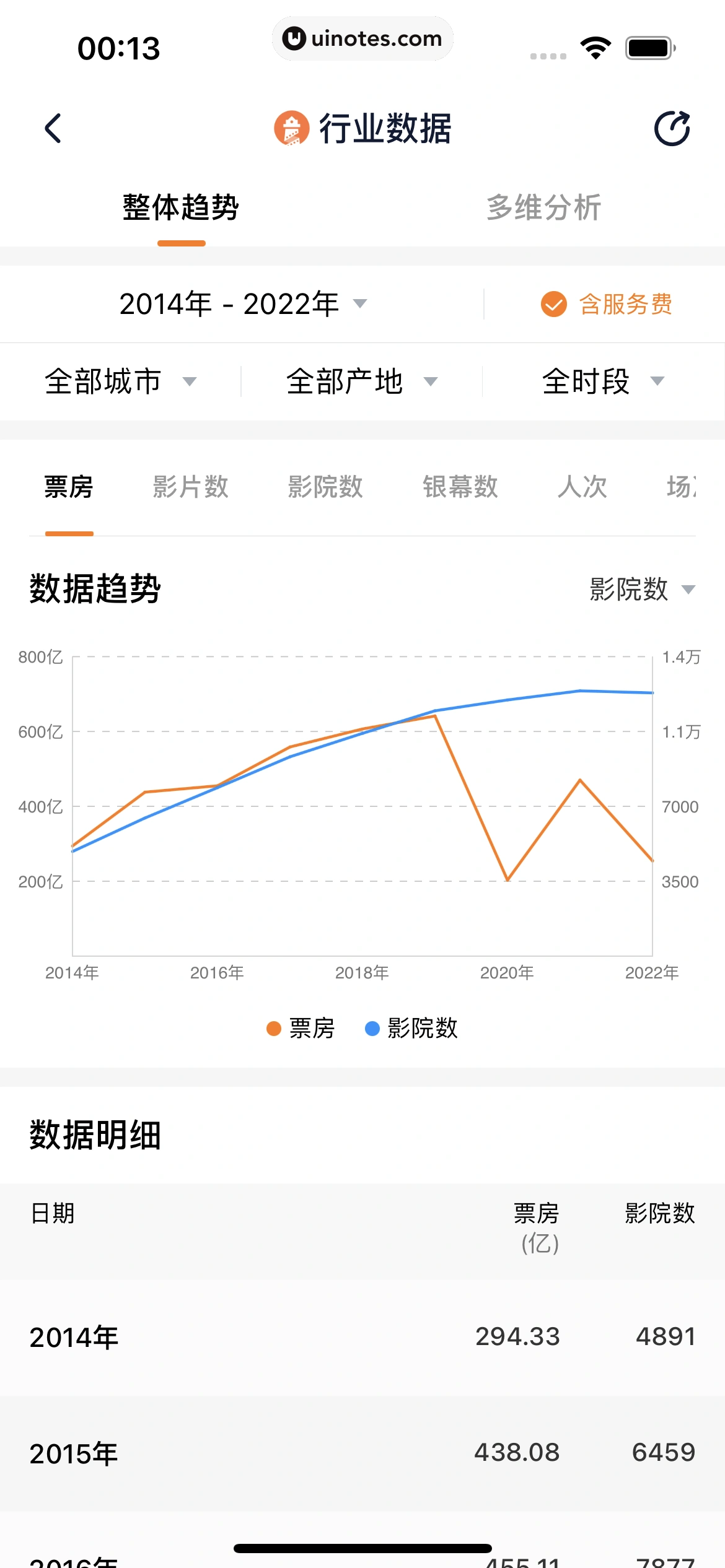Change comparison metric via 影院数 dropdown
Viewport: 725px width, 1568px height.
pos(642,589)
